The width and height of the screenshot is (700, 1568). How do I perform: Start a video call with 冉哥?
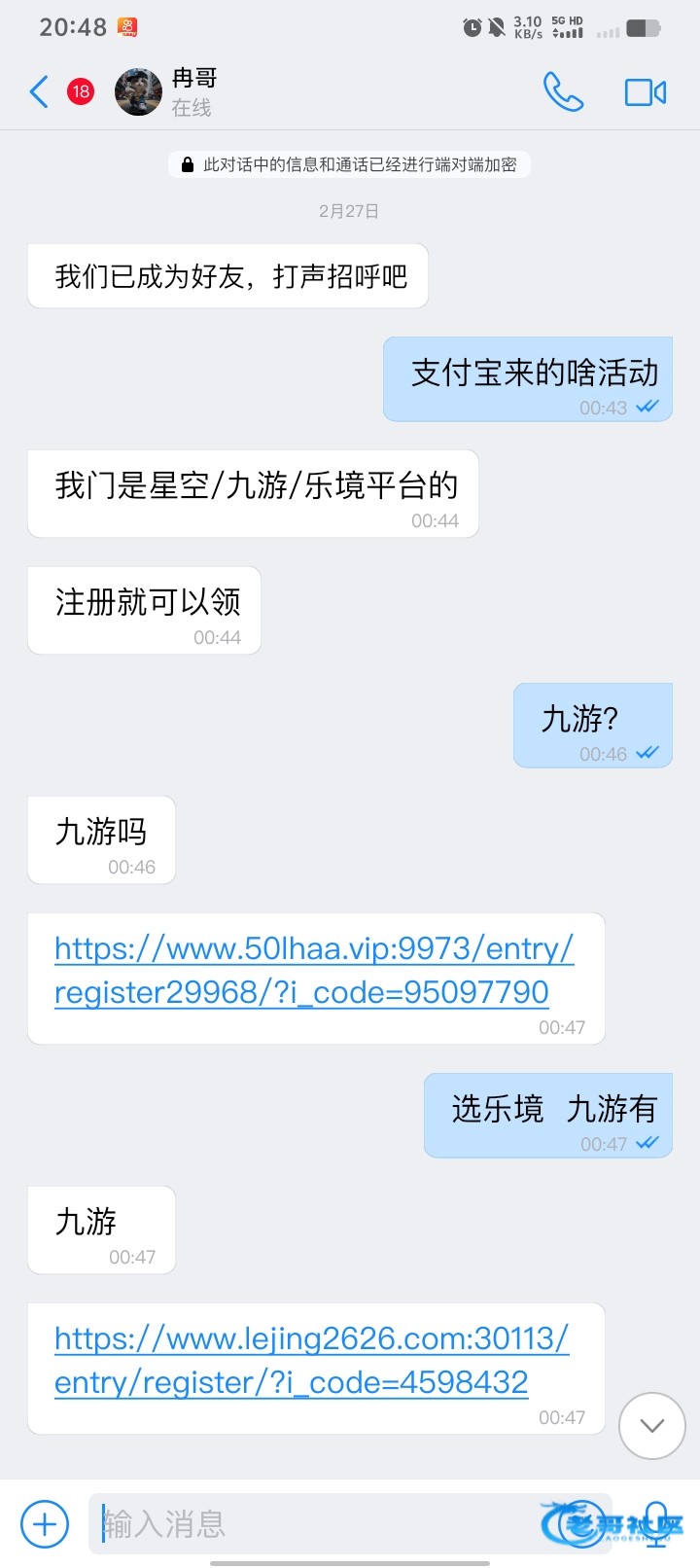[645, 92]
